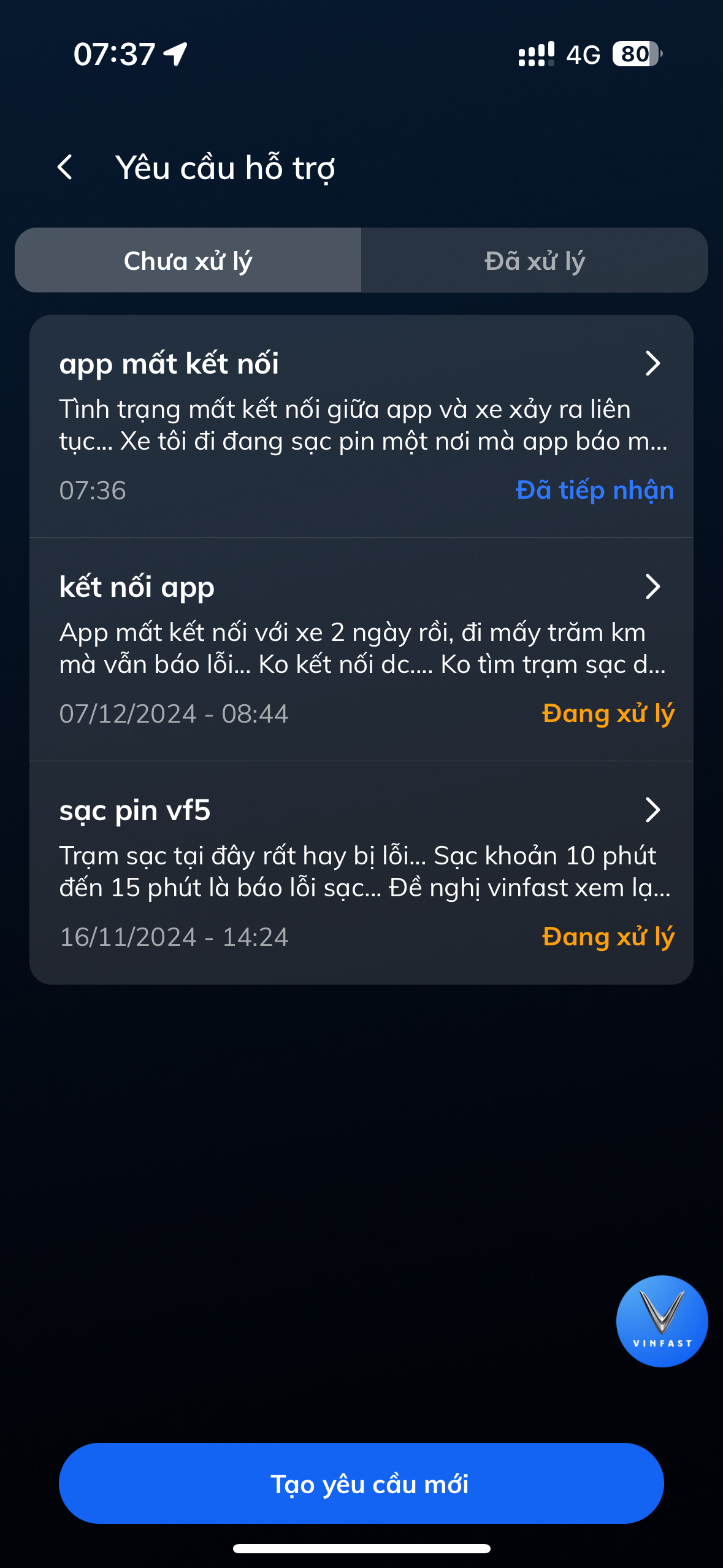
Task: Select the Chưa xử lý tab
Action: (x=188, y=261)
